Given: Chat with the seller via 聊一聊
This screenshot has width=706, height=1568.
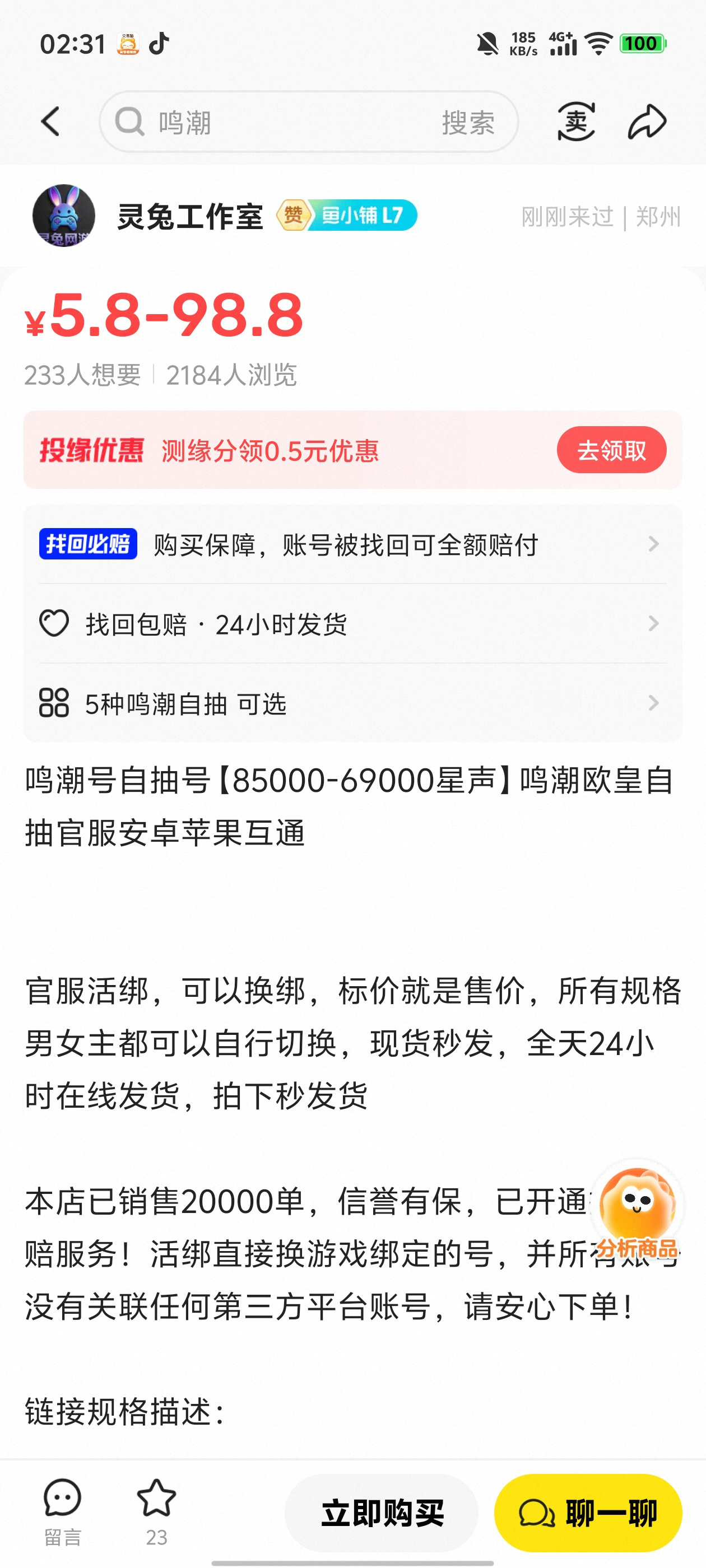Looking at the screenshot, I should tap(588, 1513).
